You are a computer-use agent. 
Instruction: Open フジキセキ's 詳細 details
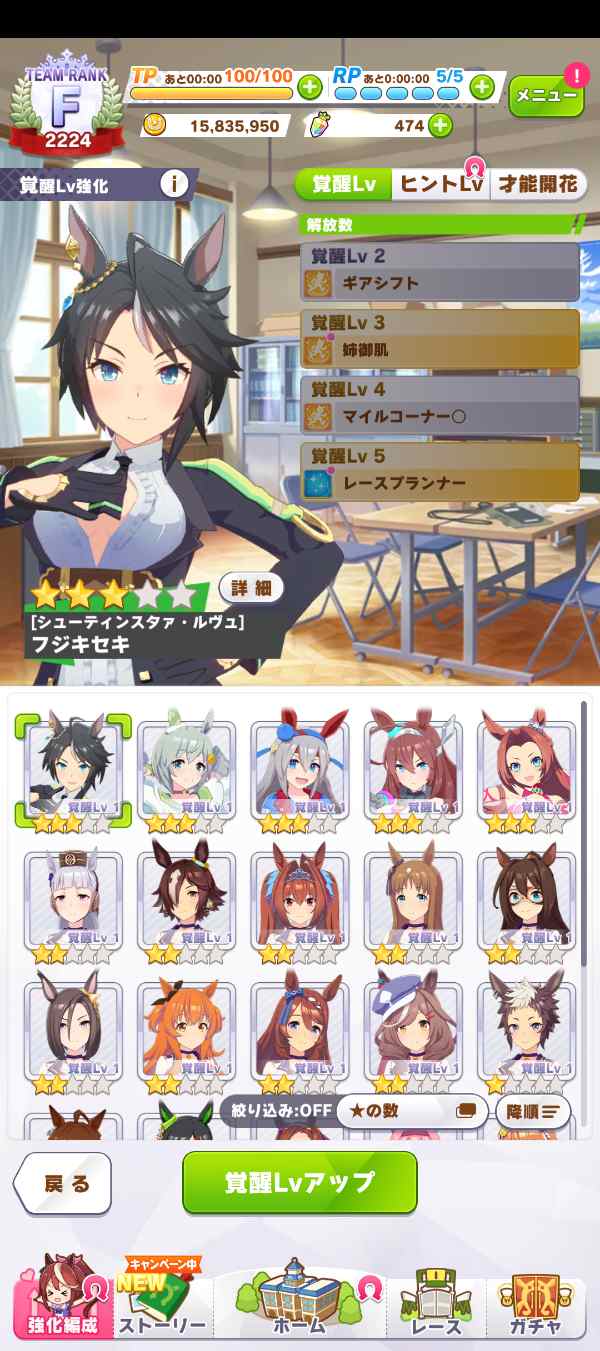[251, 588]
